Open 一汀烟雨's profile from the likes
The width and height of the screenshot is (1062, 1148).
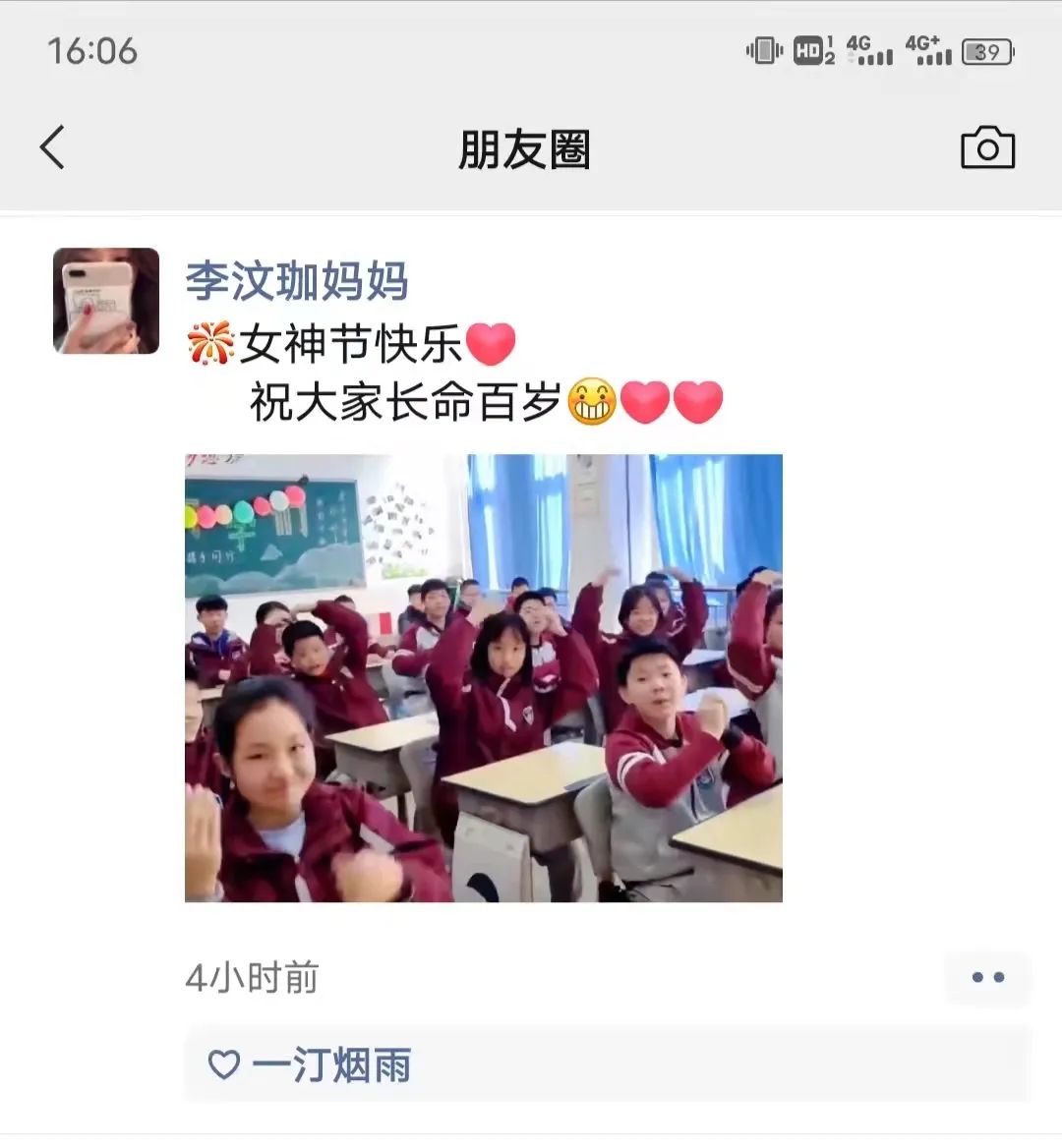point(331,1065)
